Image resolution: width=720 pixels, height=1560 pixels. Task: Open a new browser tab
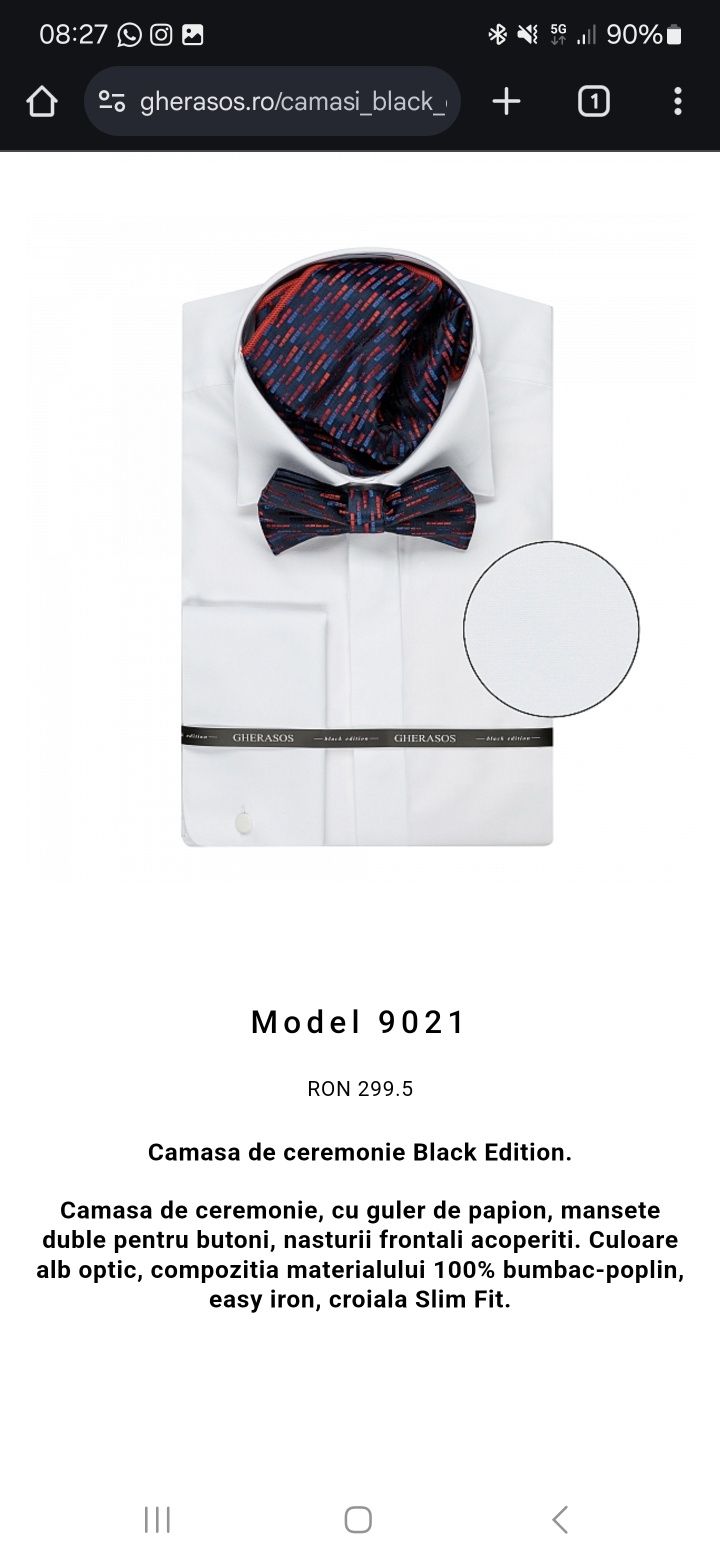[x=507, y=101]
